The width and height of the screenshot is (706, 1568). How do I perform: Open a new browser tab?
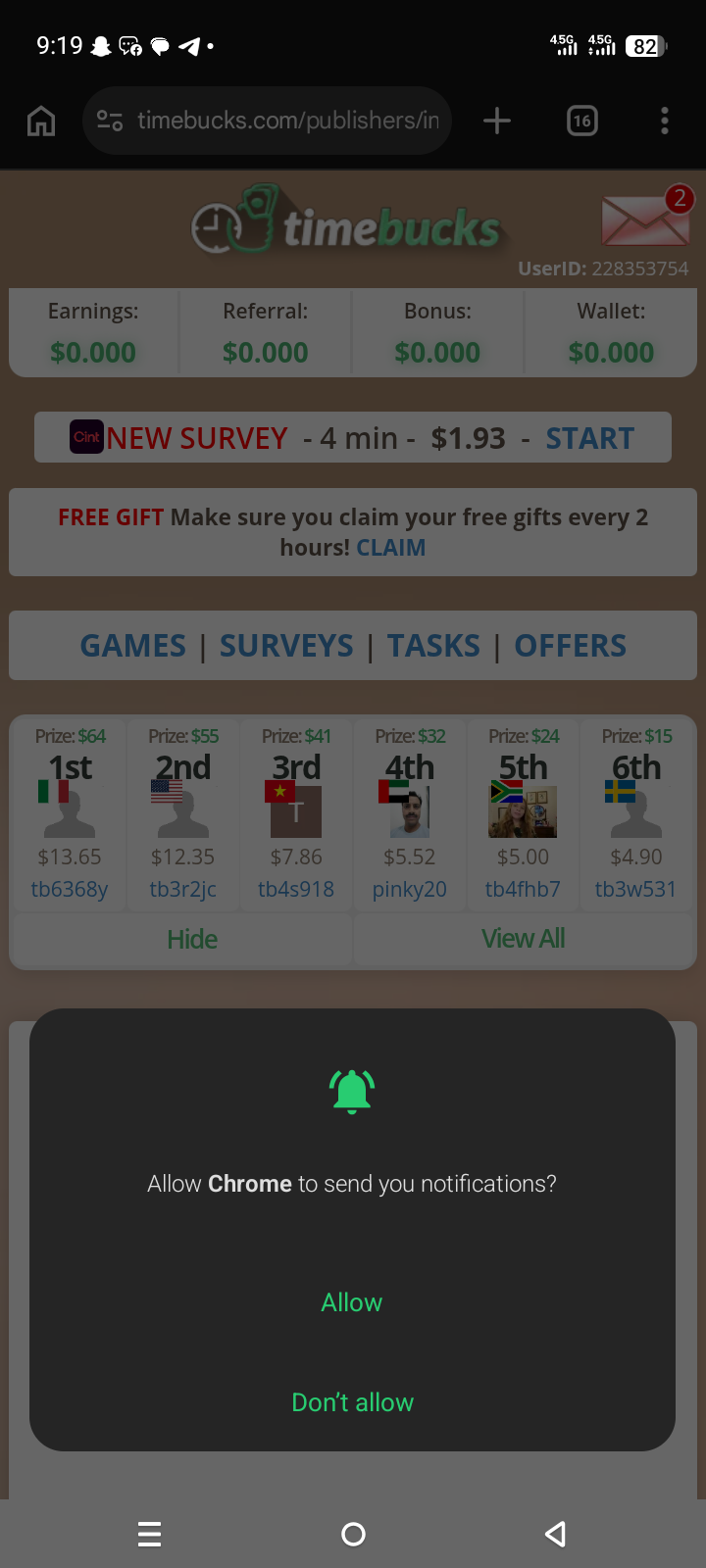pyautogui.click(x=497, y=121)
